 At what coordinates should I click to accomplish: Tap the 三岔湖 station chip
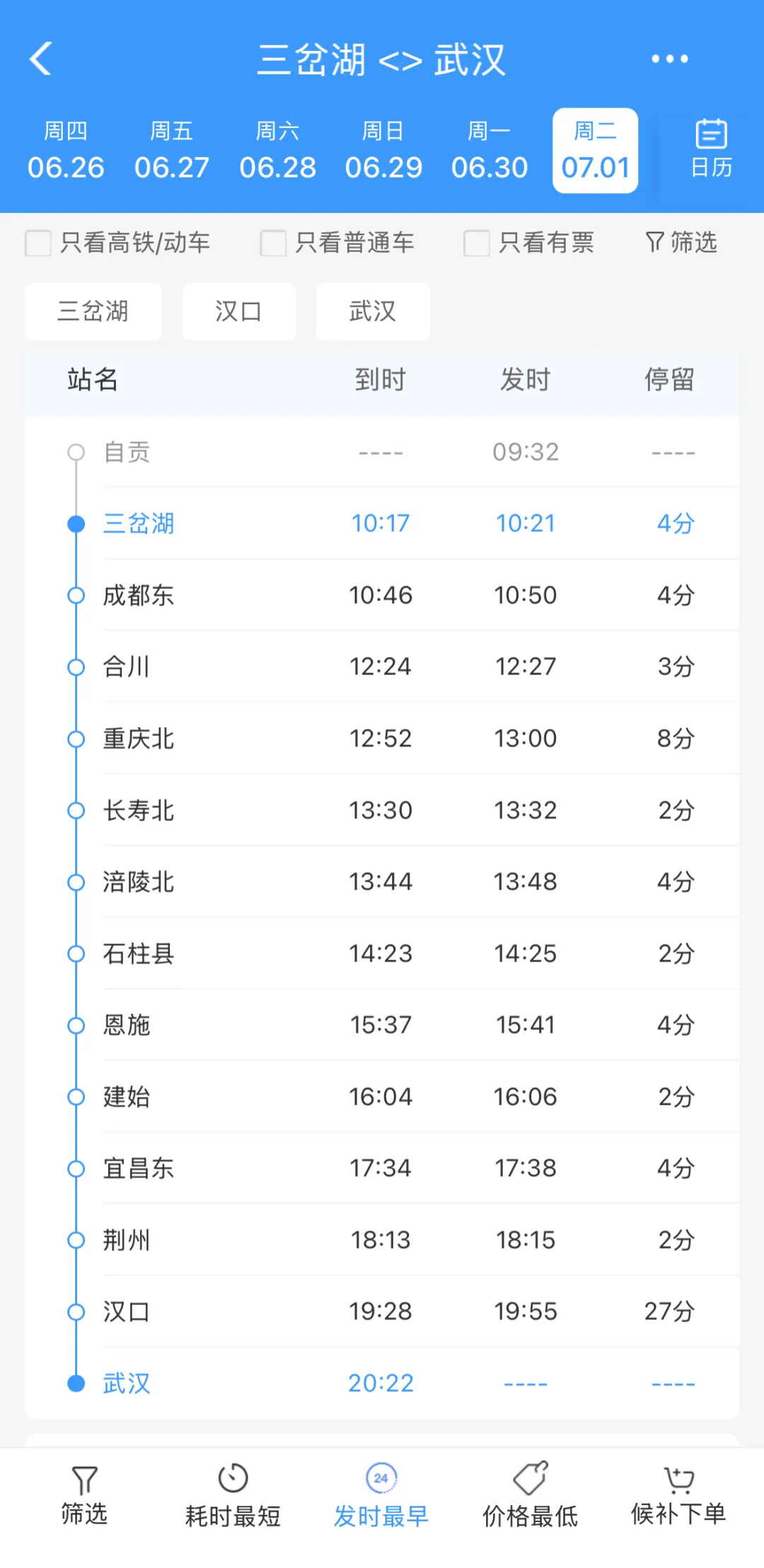93,311
